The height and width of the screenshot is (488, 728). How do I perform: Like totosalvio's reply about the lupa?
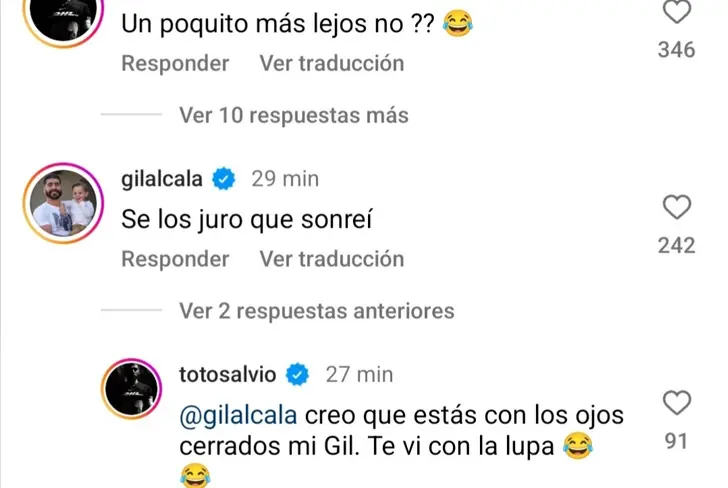(677, 403)
